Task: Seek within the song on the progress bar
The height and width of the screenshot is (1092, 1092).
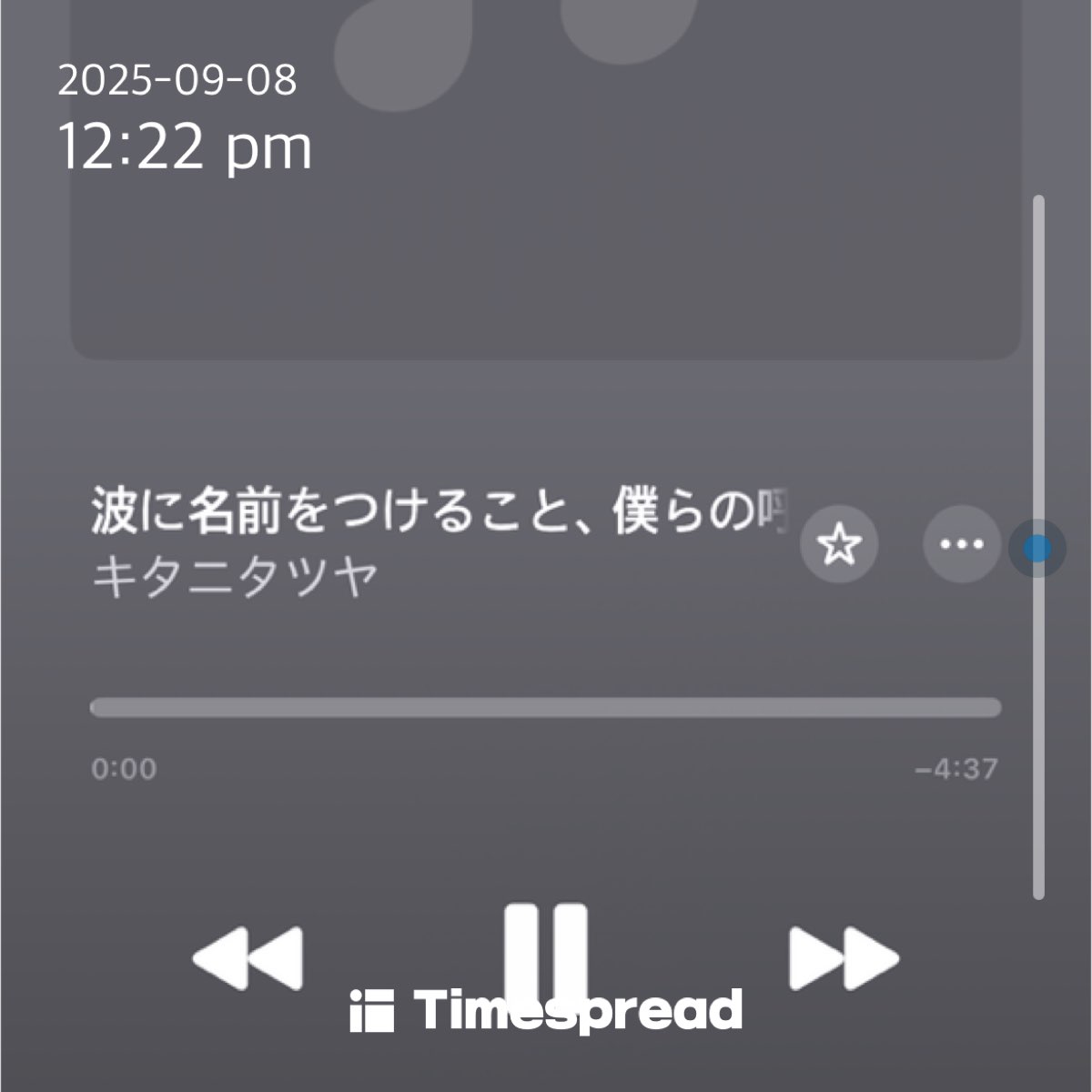Action: click(546, 708)
